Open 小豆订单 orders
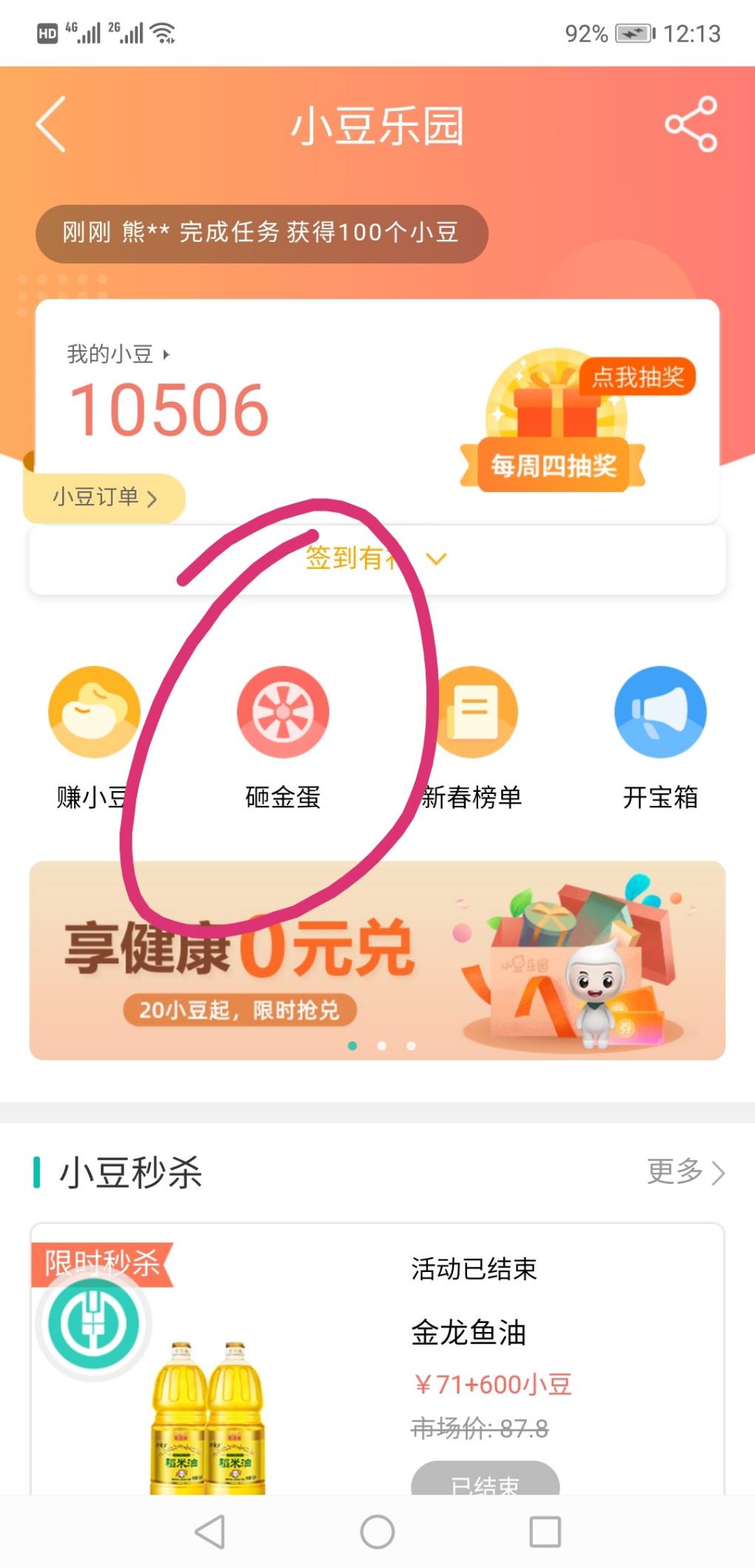 104,497
